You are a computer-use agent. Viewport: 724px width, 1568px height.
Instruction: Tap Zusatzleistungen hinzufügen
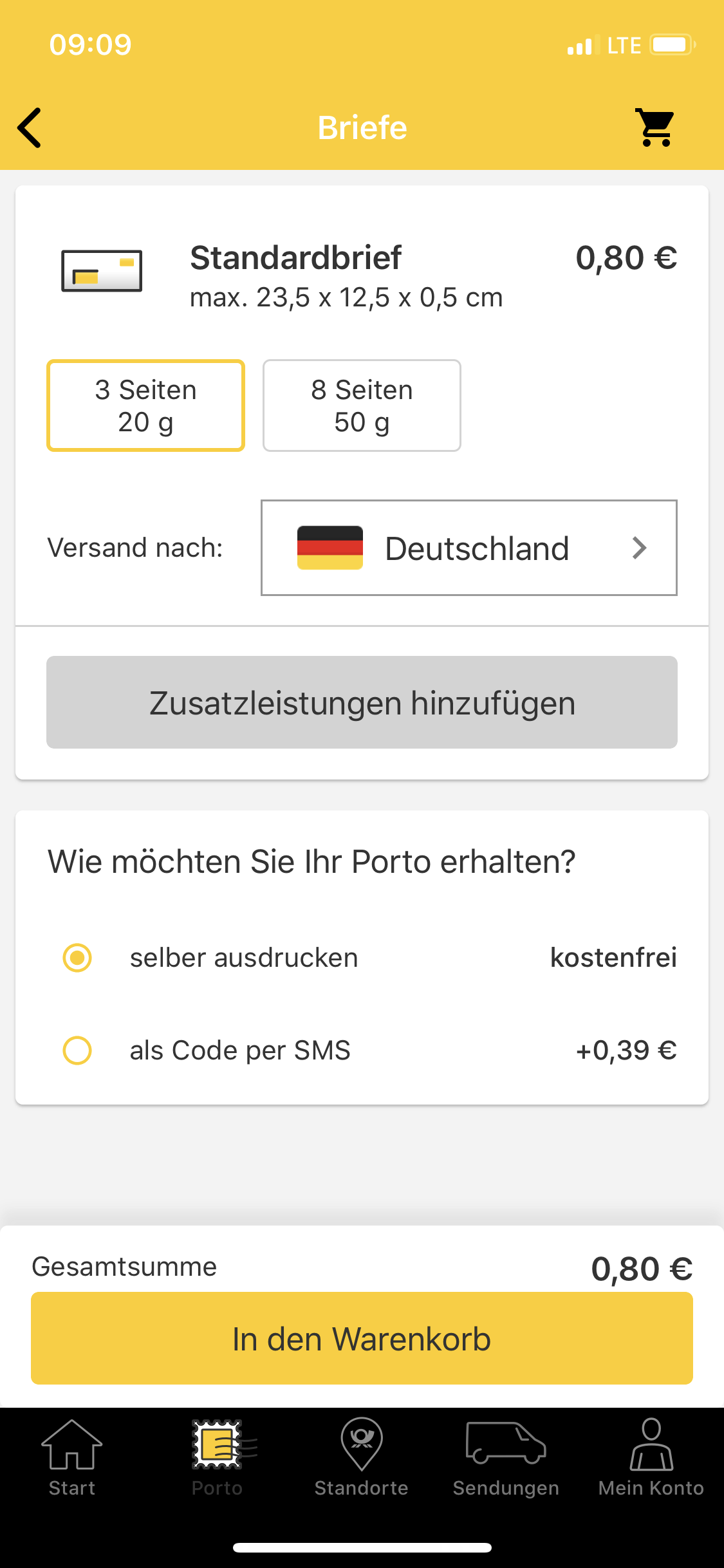[362, 702]
